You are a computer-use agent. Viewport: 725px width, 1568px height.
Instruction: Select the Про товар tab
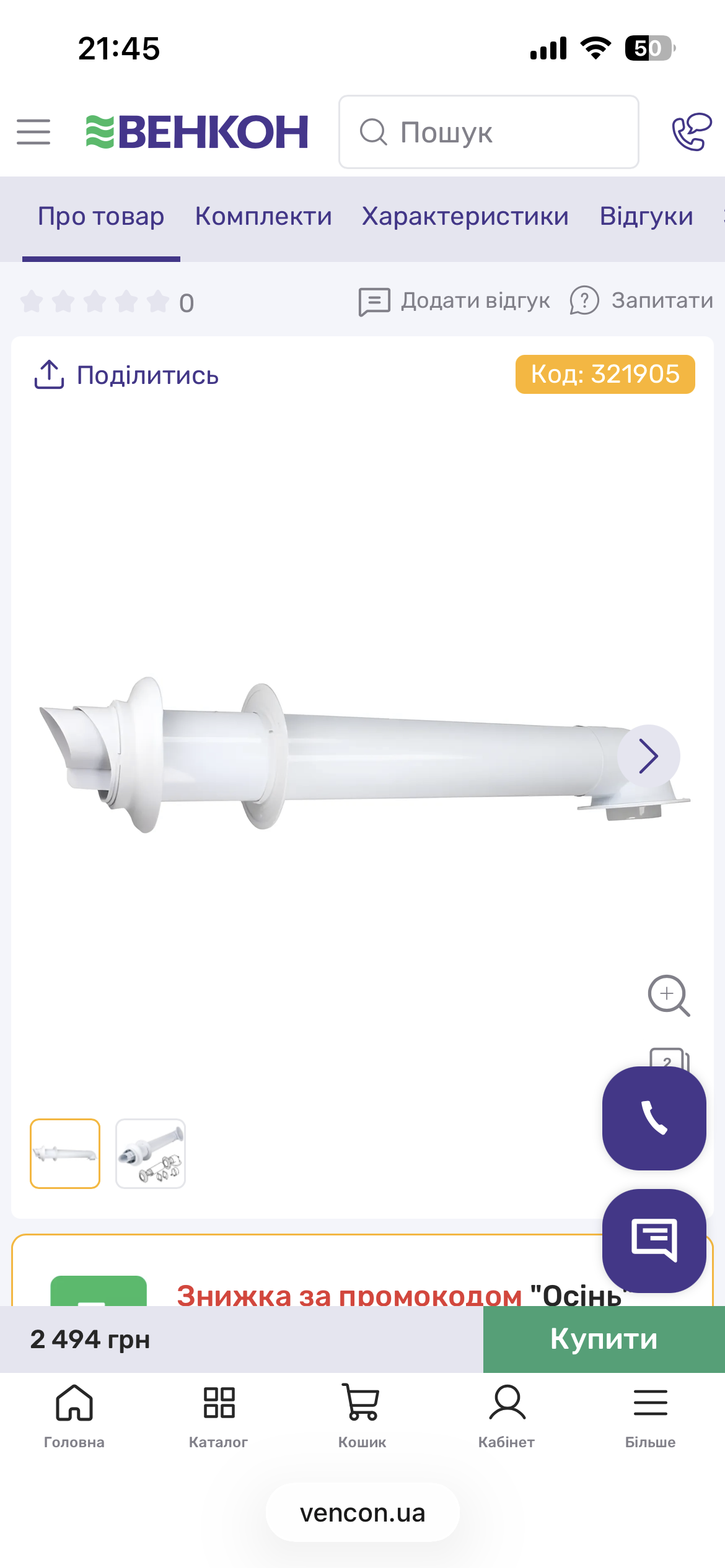(101, 217)
